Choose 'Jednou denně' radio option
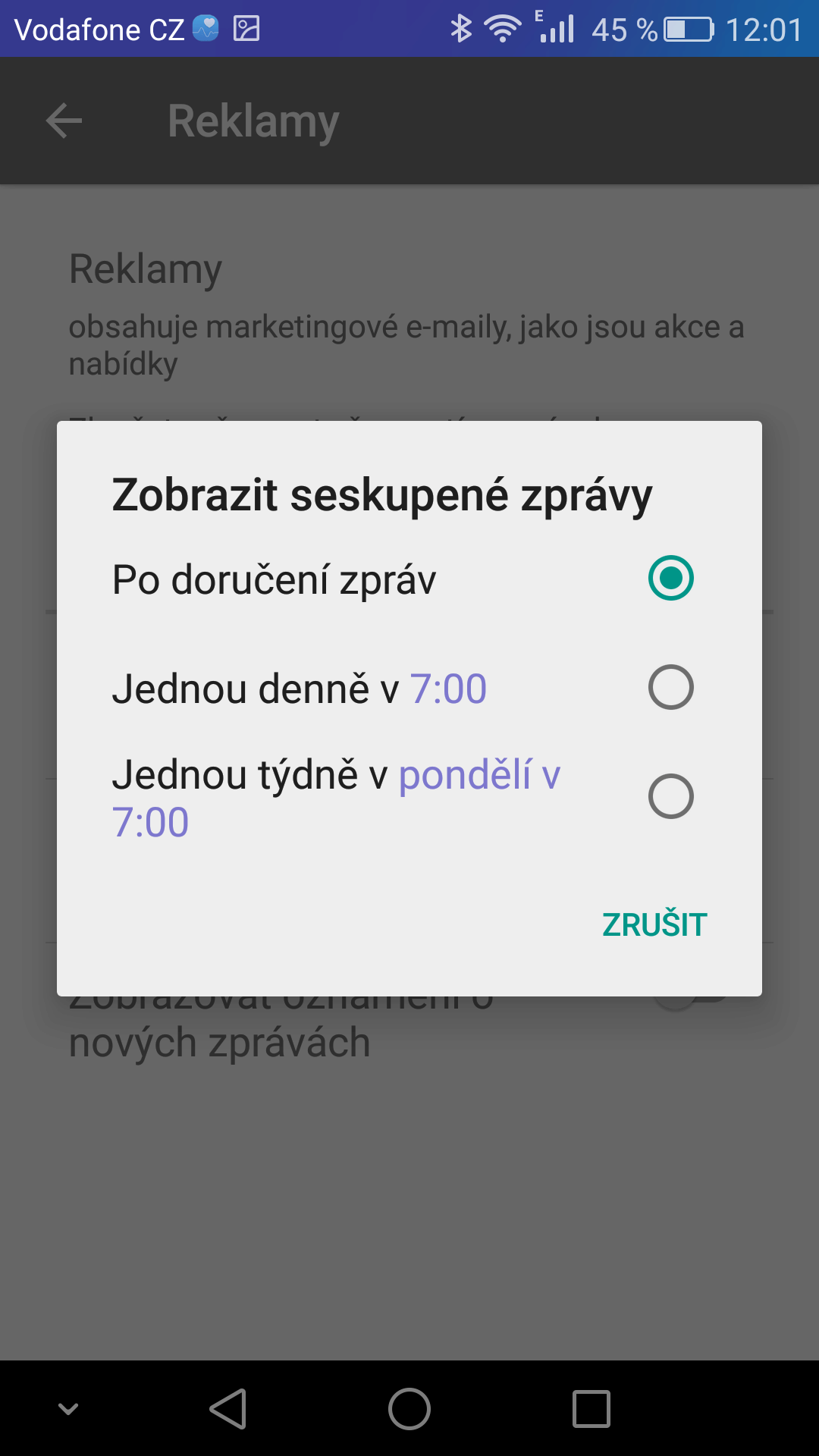The width and height of the screenshot is (819, 1456). pyautogui.click(x=670, y=687)
